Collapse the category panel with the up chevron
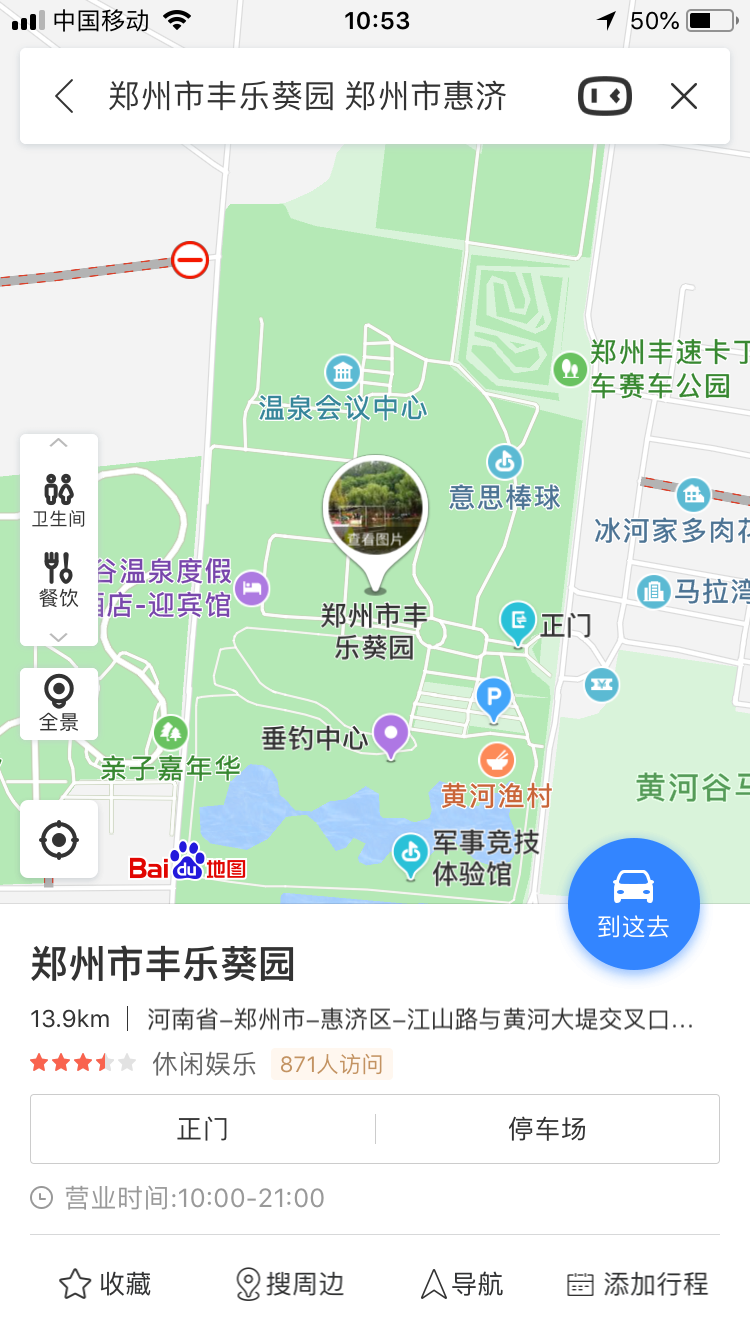The width and height of the screenshot is (750, 1334). pyautogui.click(x=58, y=443)
